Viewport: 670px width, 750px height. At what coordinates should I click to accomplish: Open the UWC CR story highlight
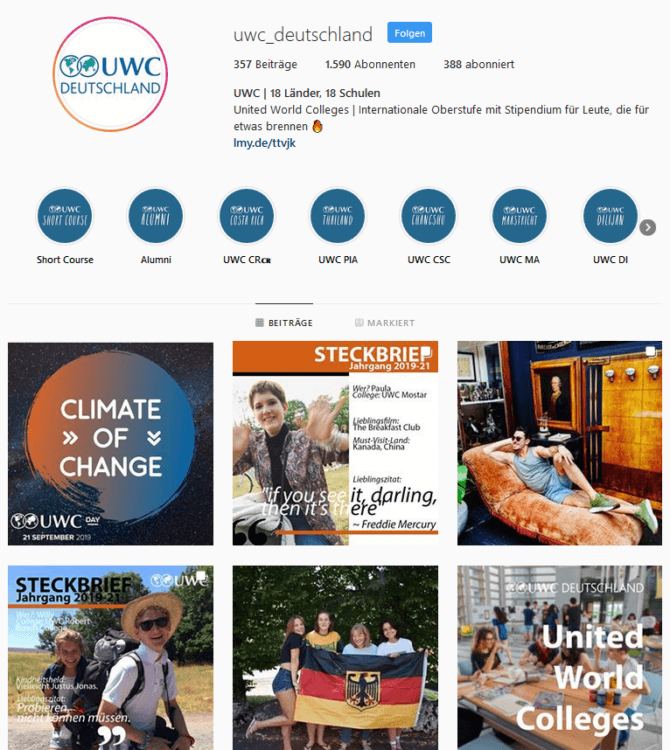(246, 217)
